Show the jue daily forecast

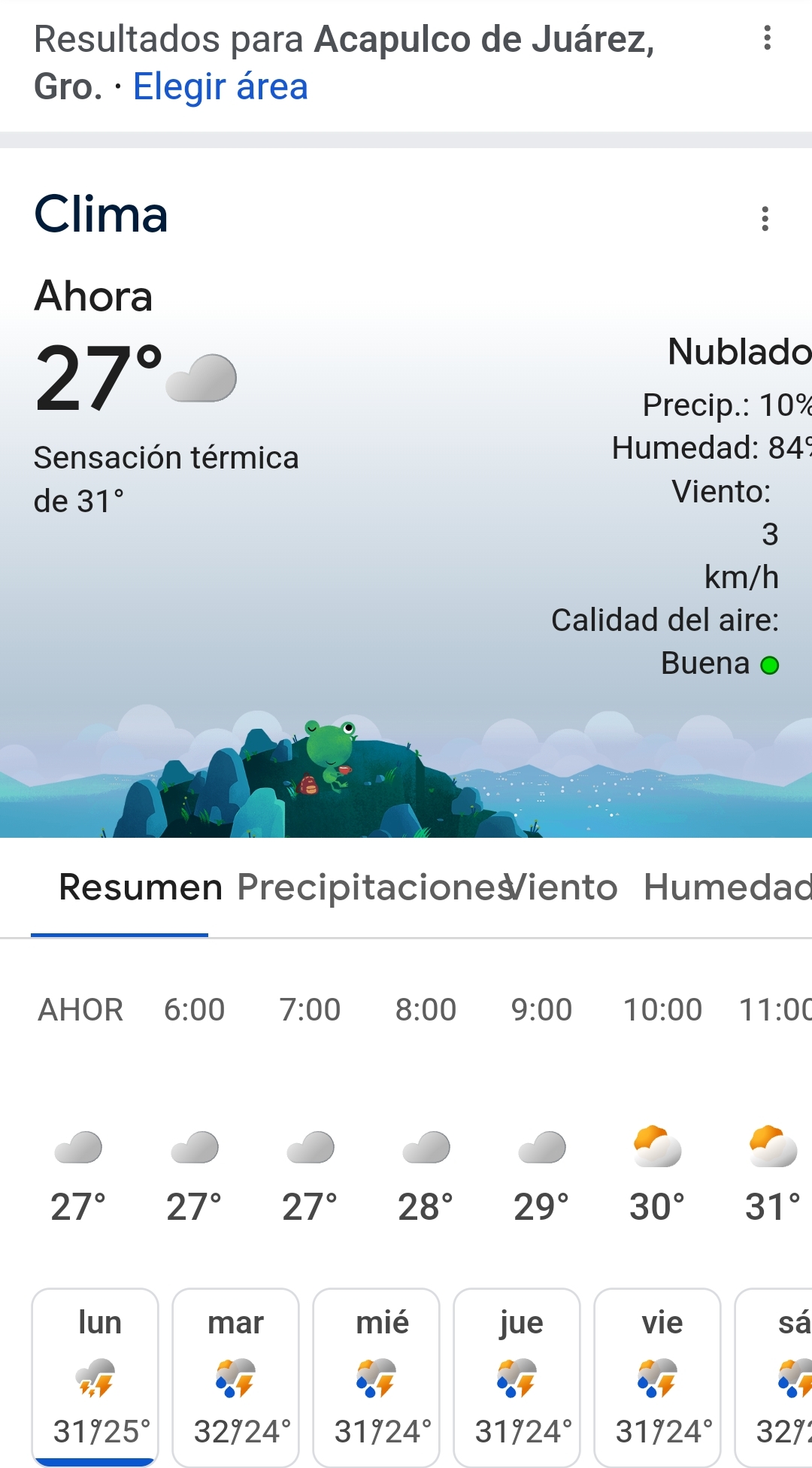pos(517,1376)
